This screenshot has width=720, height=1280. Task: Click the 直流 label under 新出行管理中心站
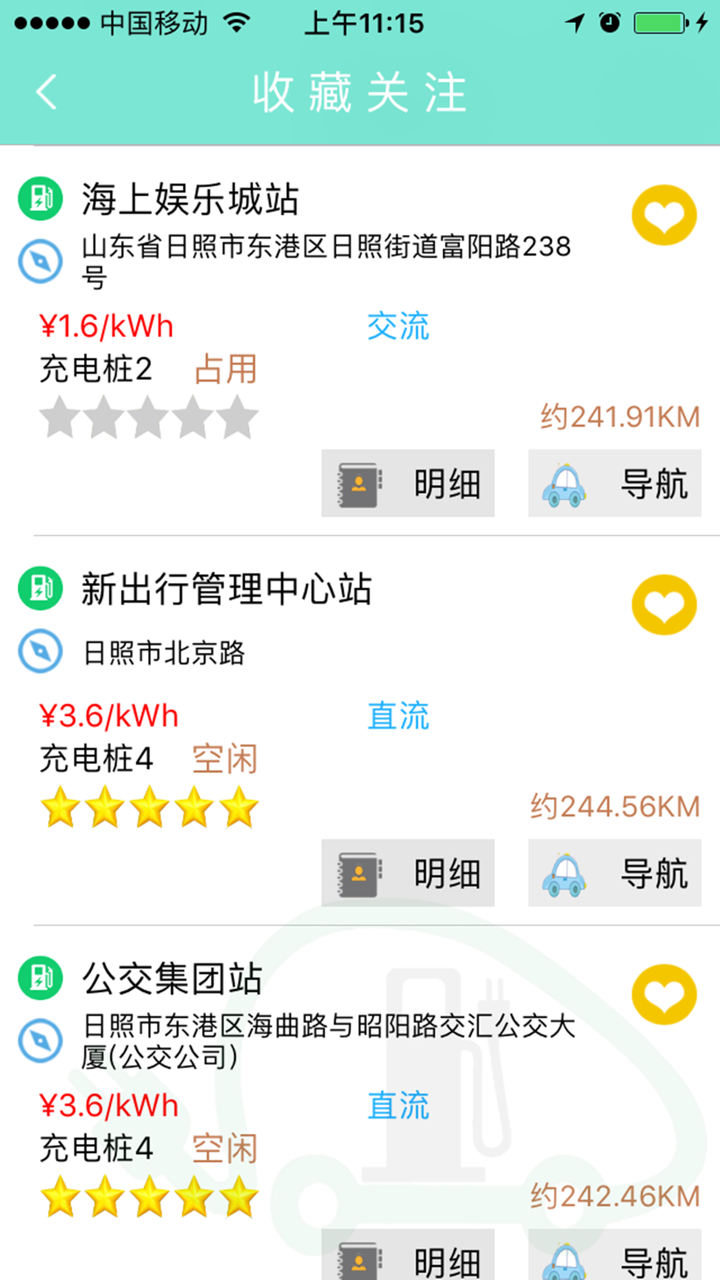click(x=397, y=716)
